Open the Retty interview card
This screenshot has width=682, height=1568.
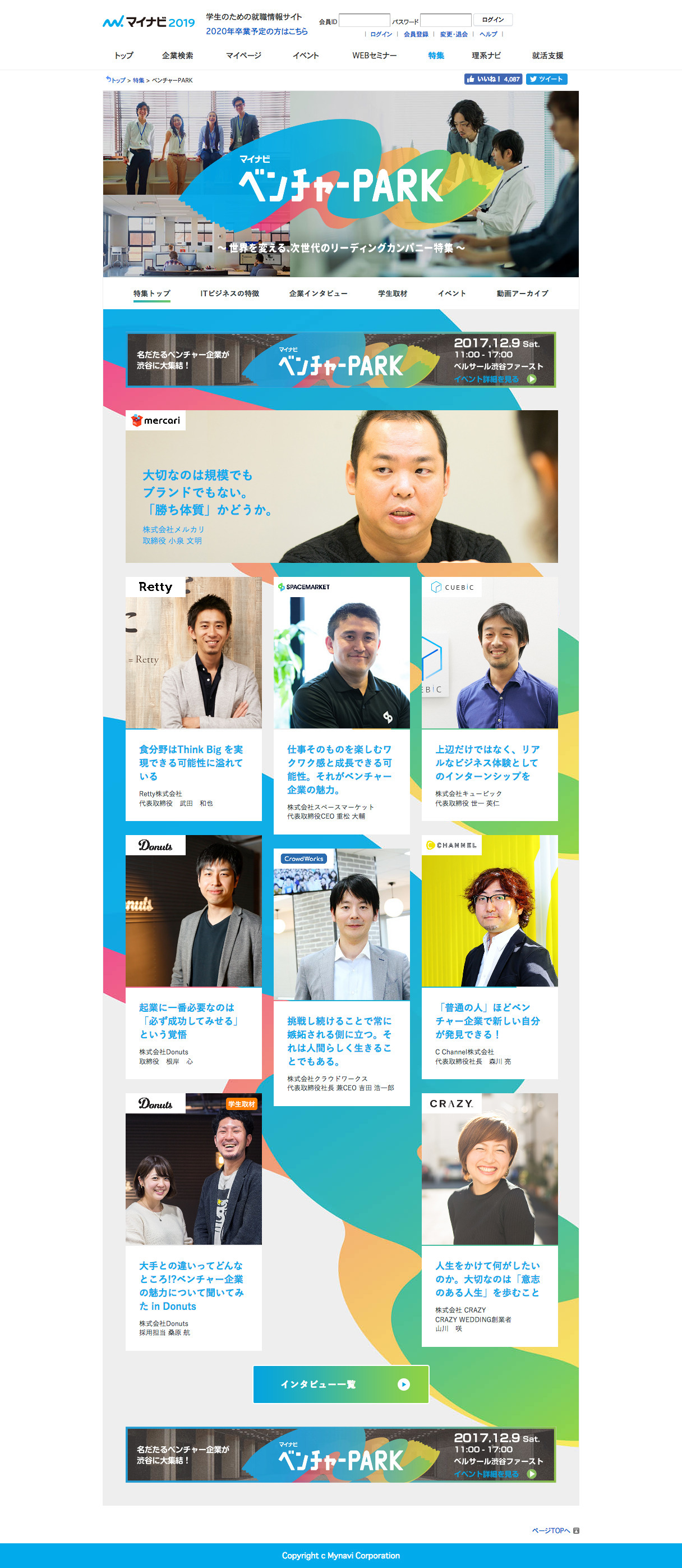(193, 698)
